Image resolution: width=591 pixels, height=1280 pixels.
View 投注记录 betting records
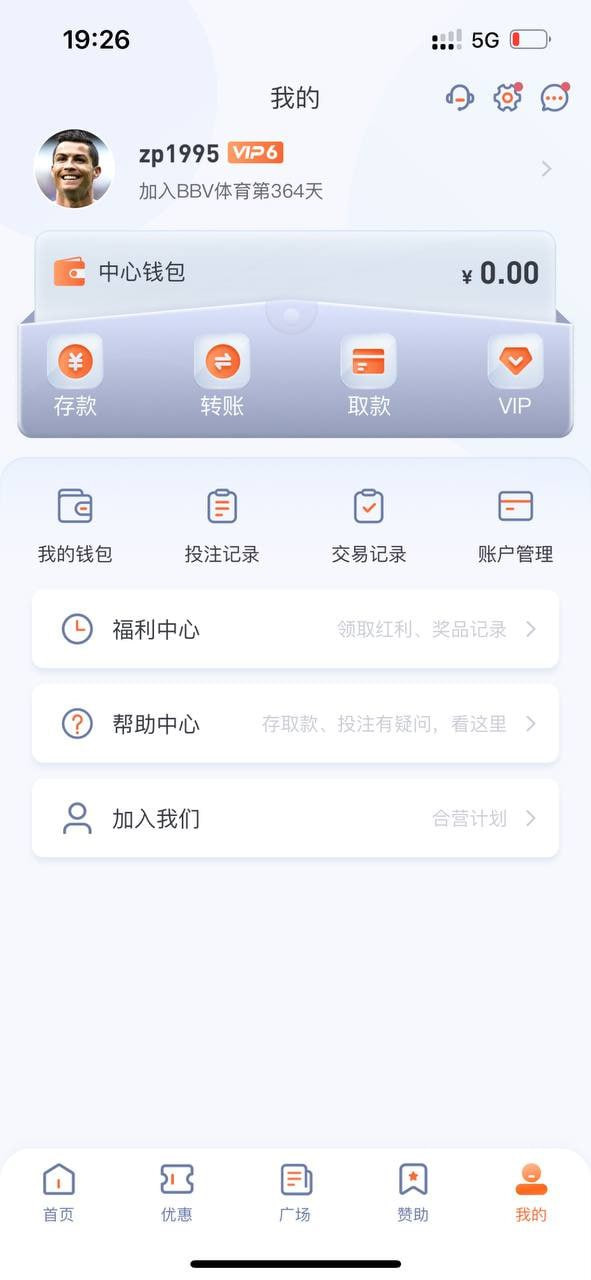222,526
